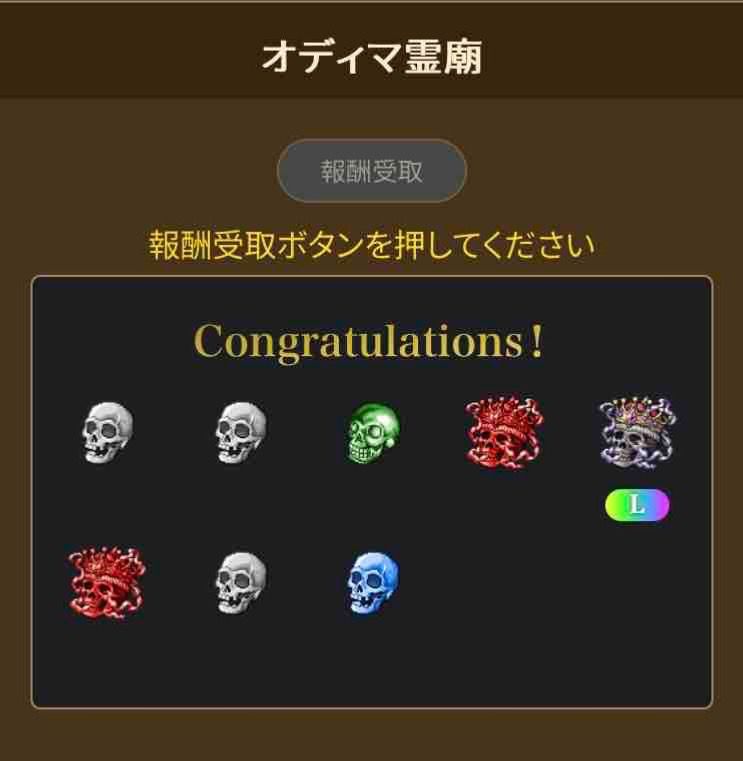Tap the 報酬受取 reward claim button

pyautogui.click(x=371, y=171)
